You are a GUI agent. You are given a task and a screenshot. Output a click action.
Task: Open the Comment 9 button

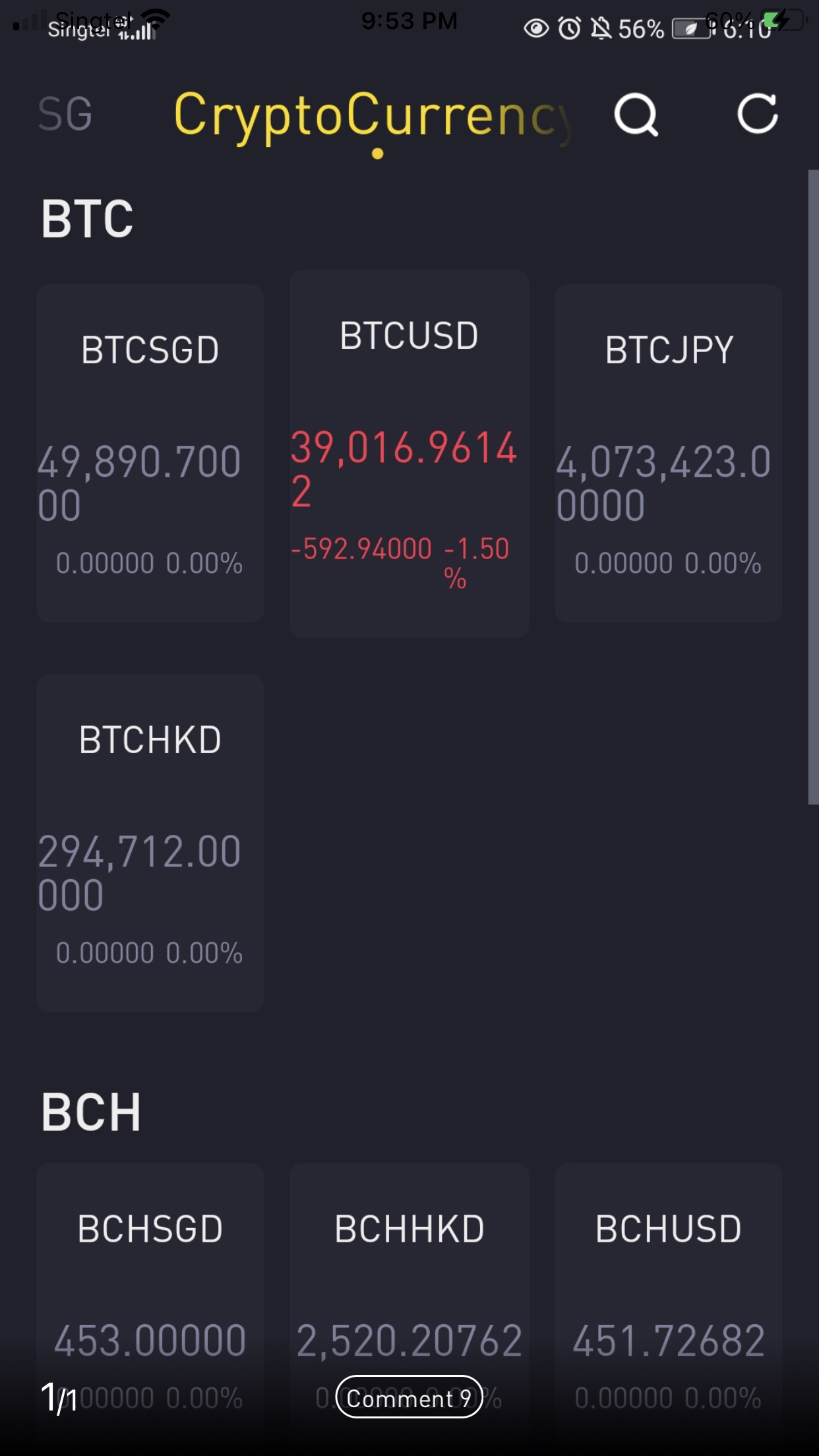tap(409, 1397)
